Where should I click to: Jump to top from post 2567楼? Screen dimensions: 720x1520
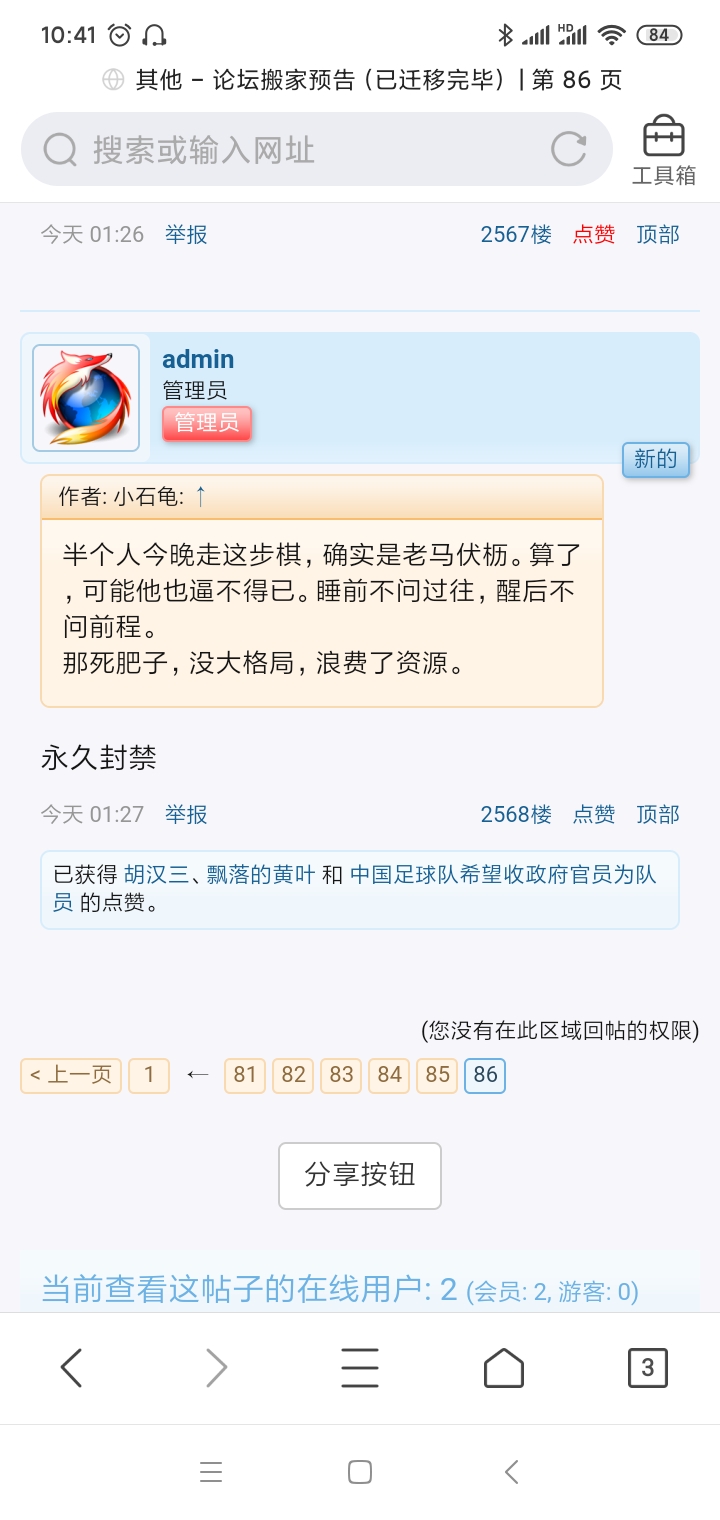657,235
